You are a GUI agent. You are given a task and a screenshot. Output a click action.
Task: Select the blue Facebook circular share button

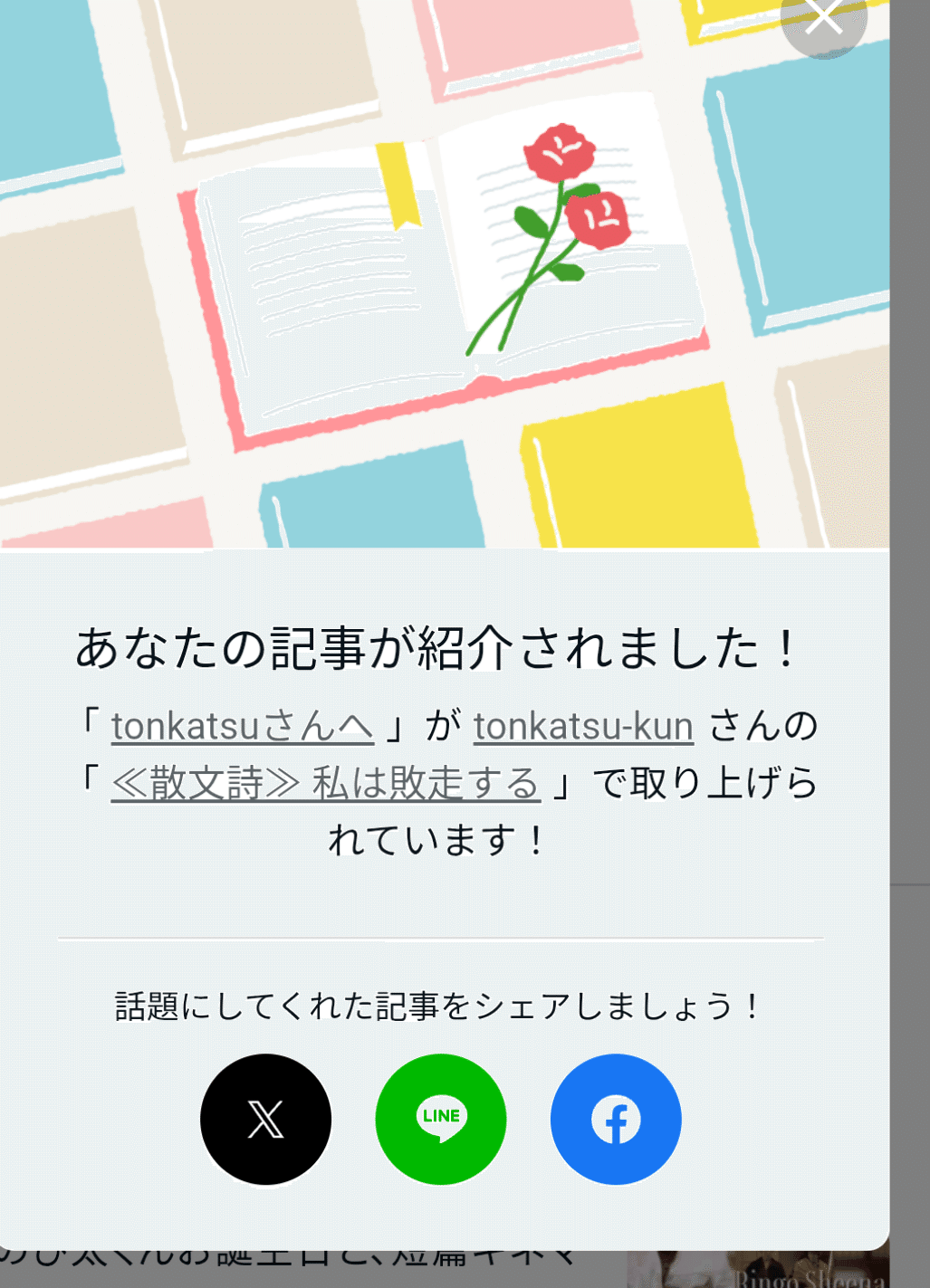[615, 1119]
